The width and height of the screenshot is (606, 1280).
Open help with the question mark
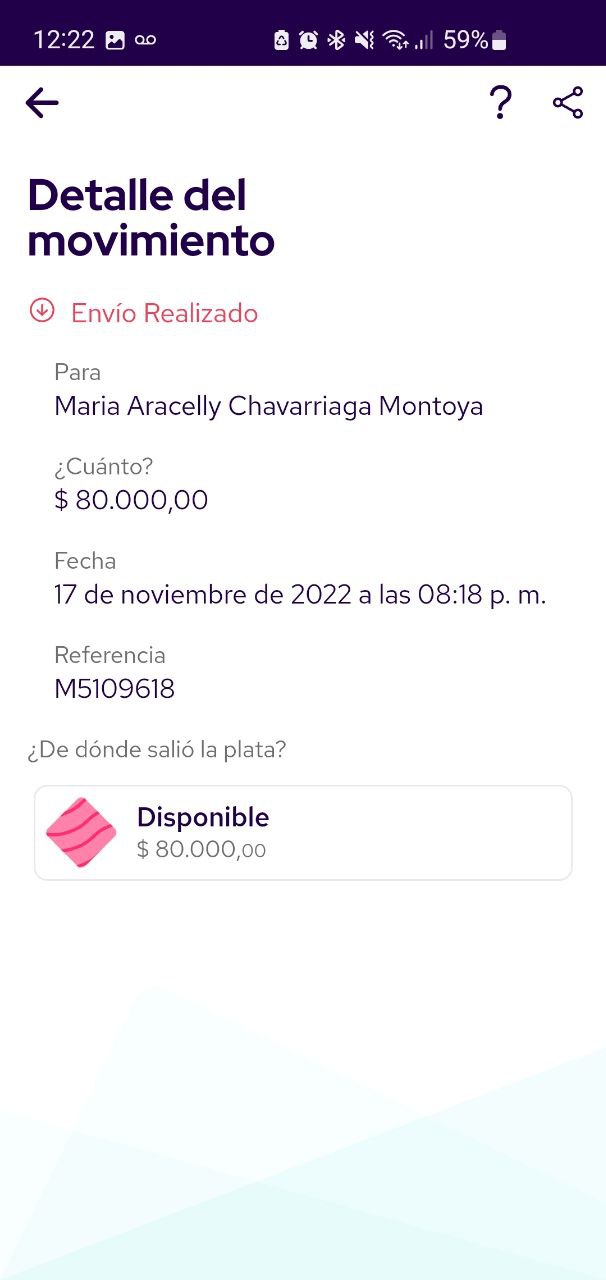click(x=501, y=102)
